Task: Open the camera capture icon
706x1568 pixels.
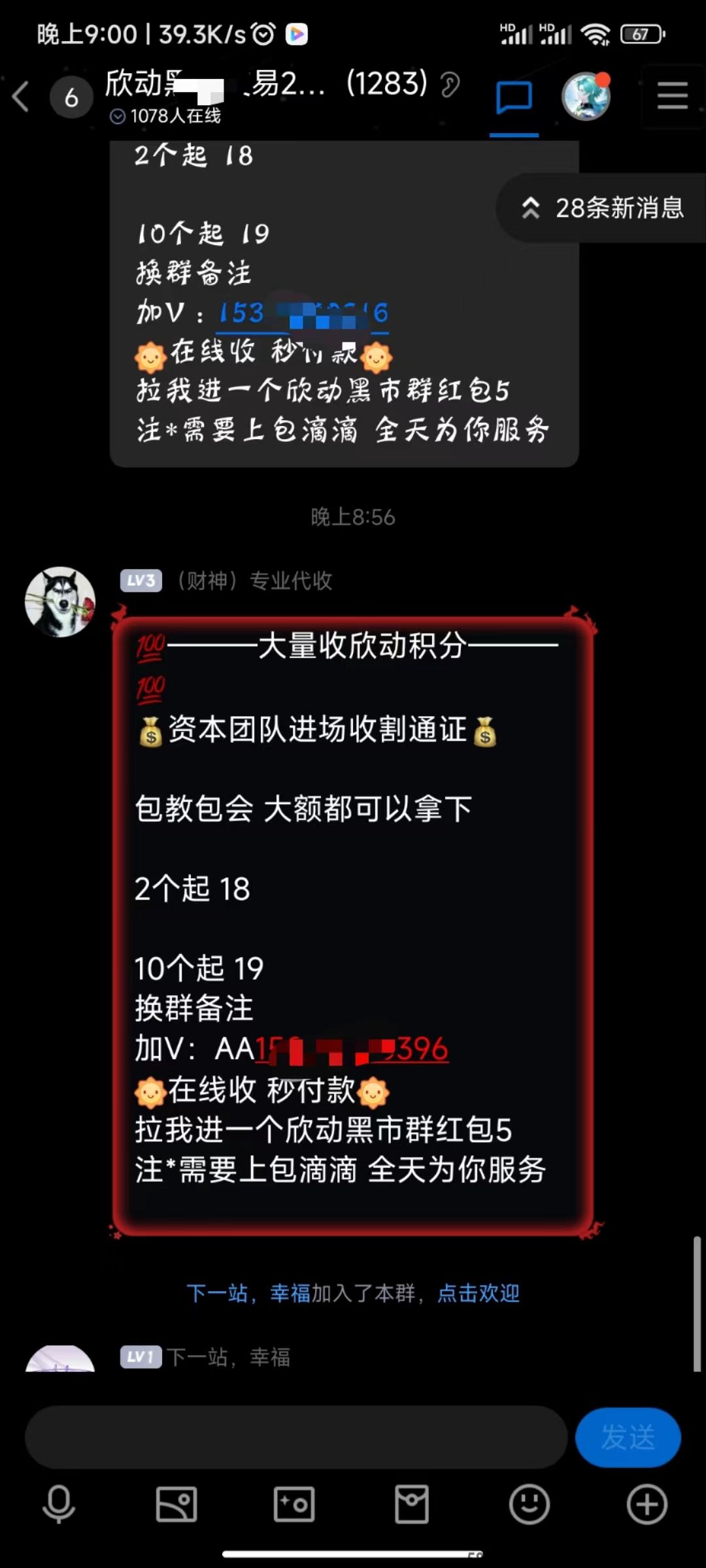Action: pos(294,1504)
